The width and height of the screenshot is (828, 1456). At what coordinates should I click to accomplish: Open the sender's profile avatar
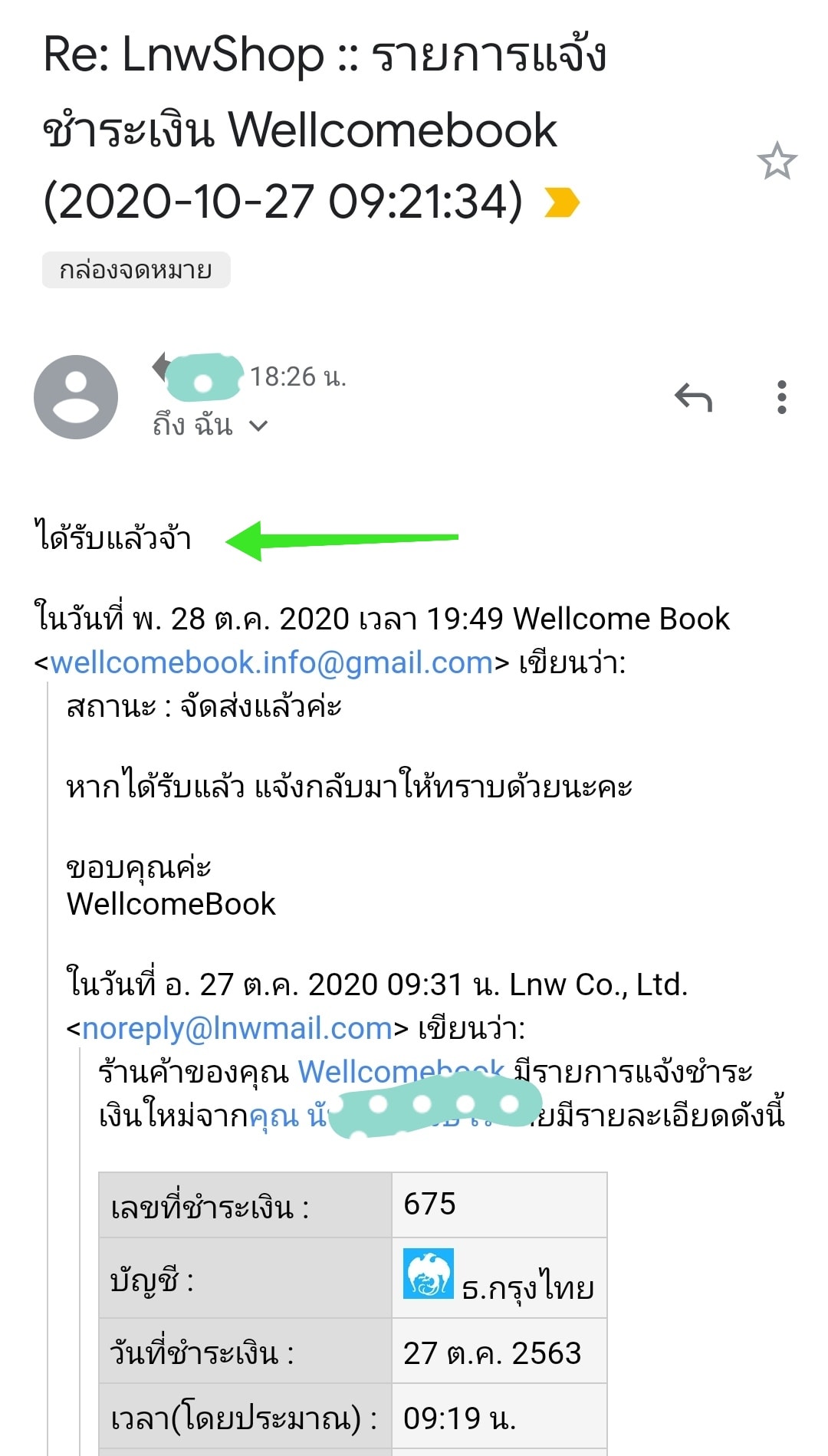(76, 397)
